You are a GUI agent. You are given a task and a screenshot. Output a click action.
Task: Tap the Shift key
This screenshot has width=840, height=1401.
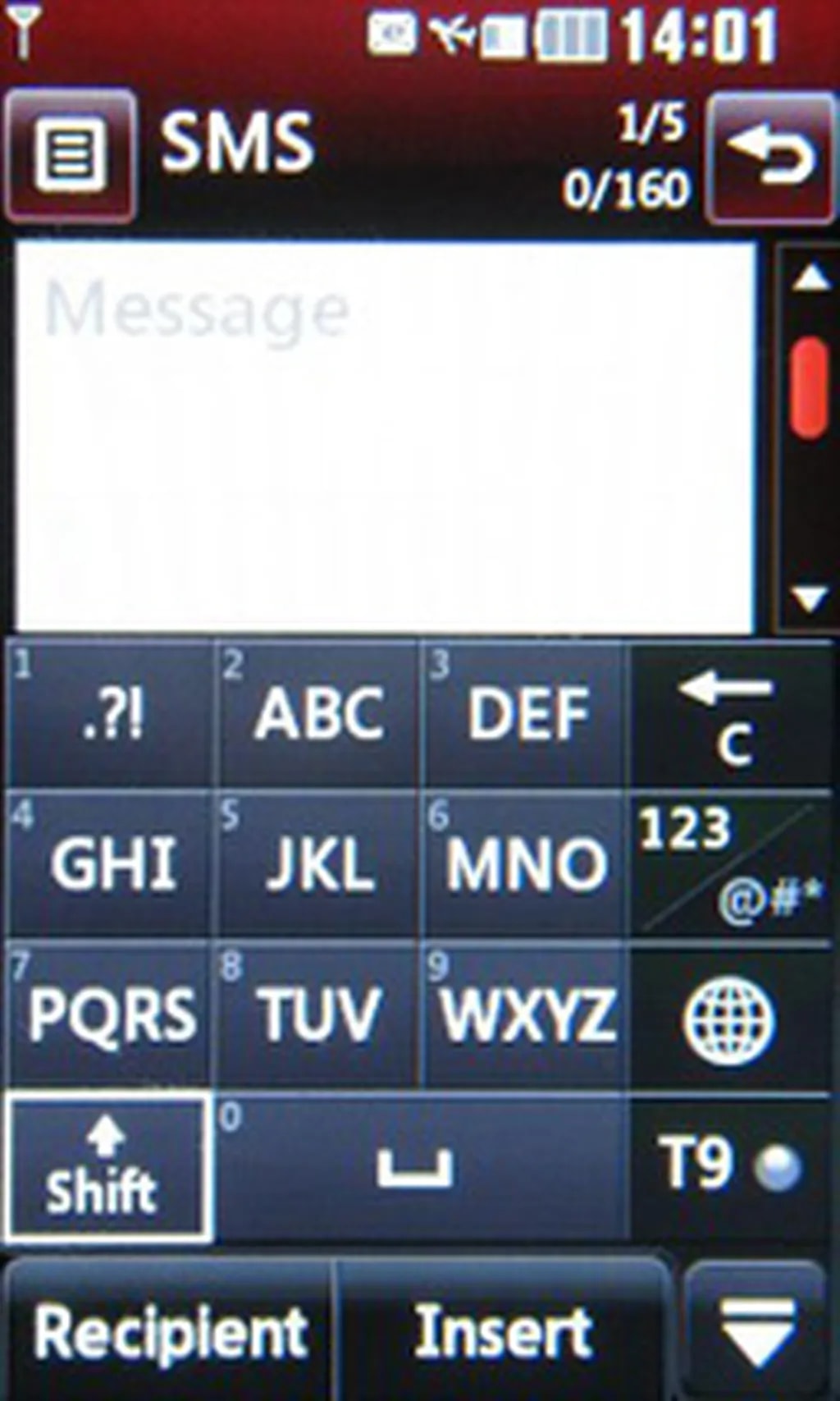pyautogui.click(x=107, y=1166)
